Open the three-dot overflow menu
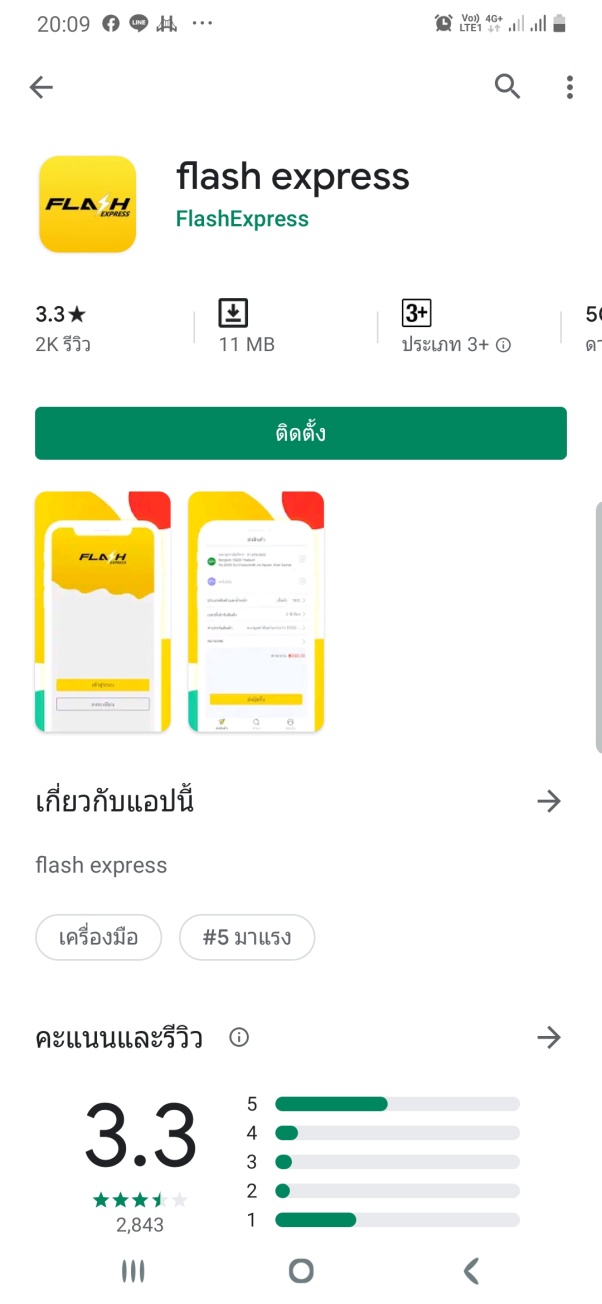Viewport: 602px width, 1304px height. pyautogui.click(x=569, y=87)
